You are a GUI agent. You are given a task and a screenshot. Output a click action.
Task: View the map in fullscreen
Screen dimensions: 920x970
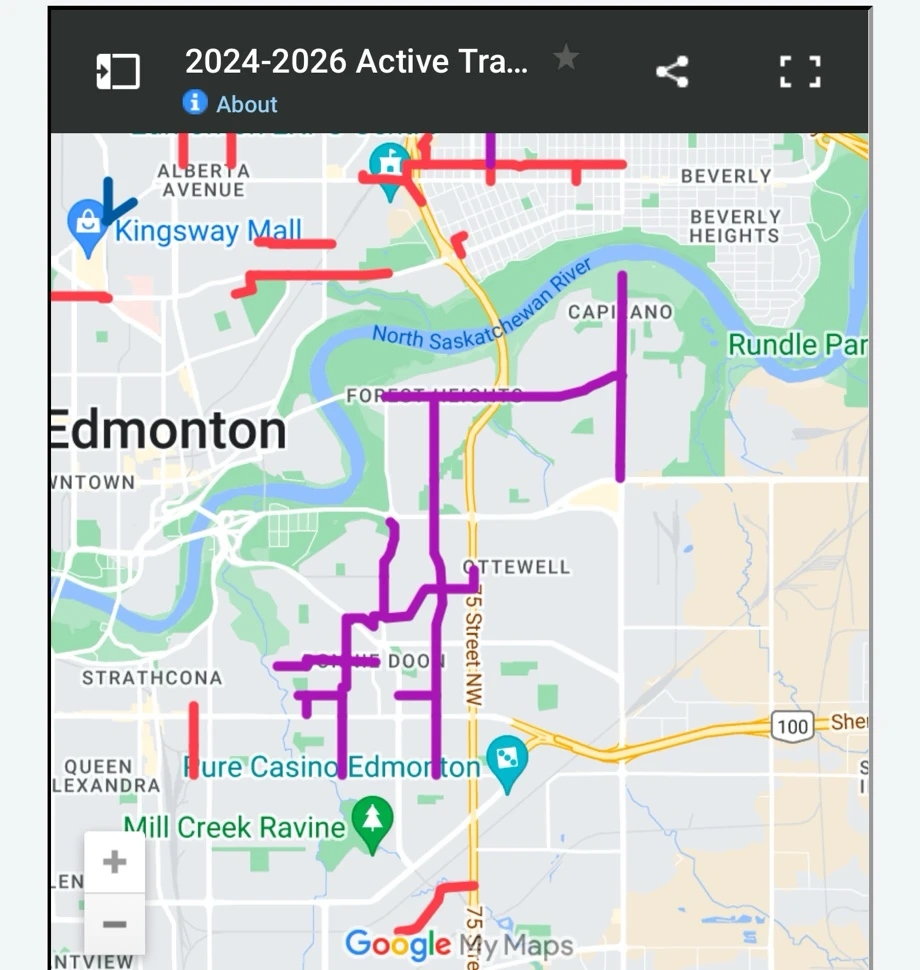[x=800, y=72]
